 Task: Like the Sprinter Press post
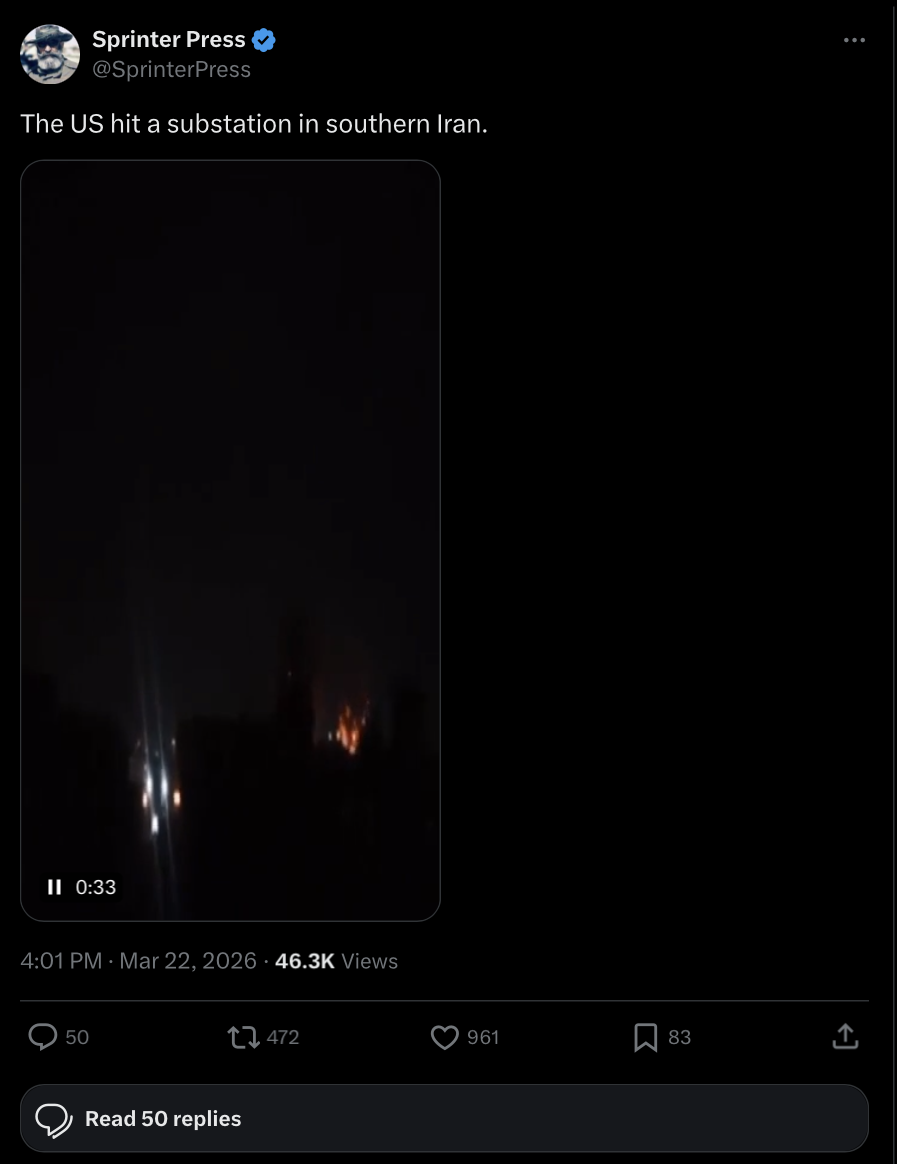(x=445, y=1037)
